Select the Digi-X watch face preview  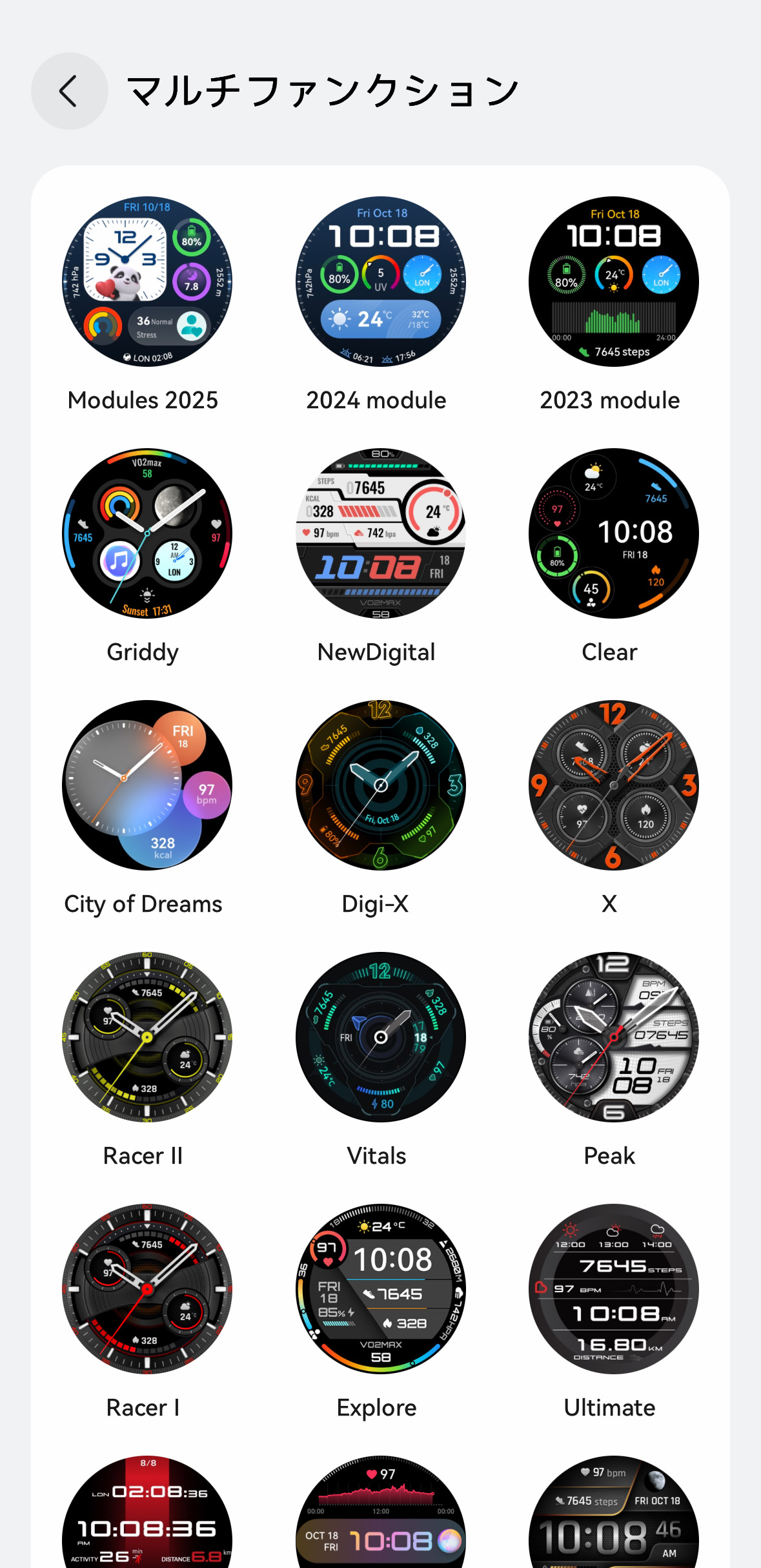[x=376, y=785]
